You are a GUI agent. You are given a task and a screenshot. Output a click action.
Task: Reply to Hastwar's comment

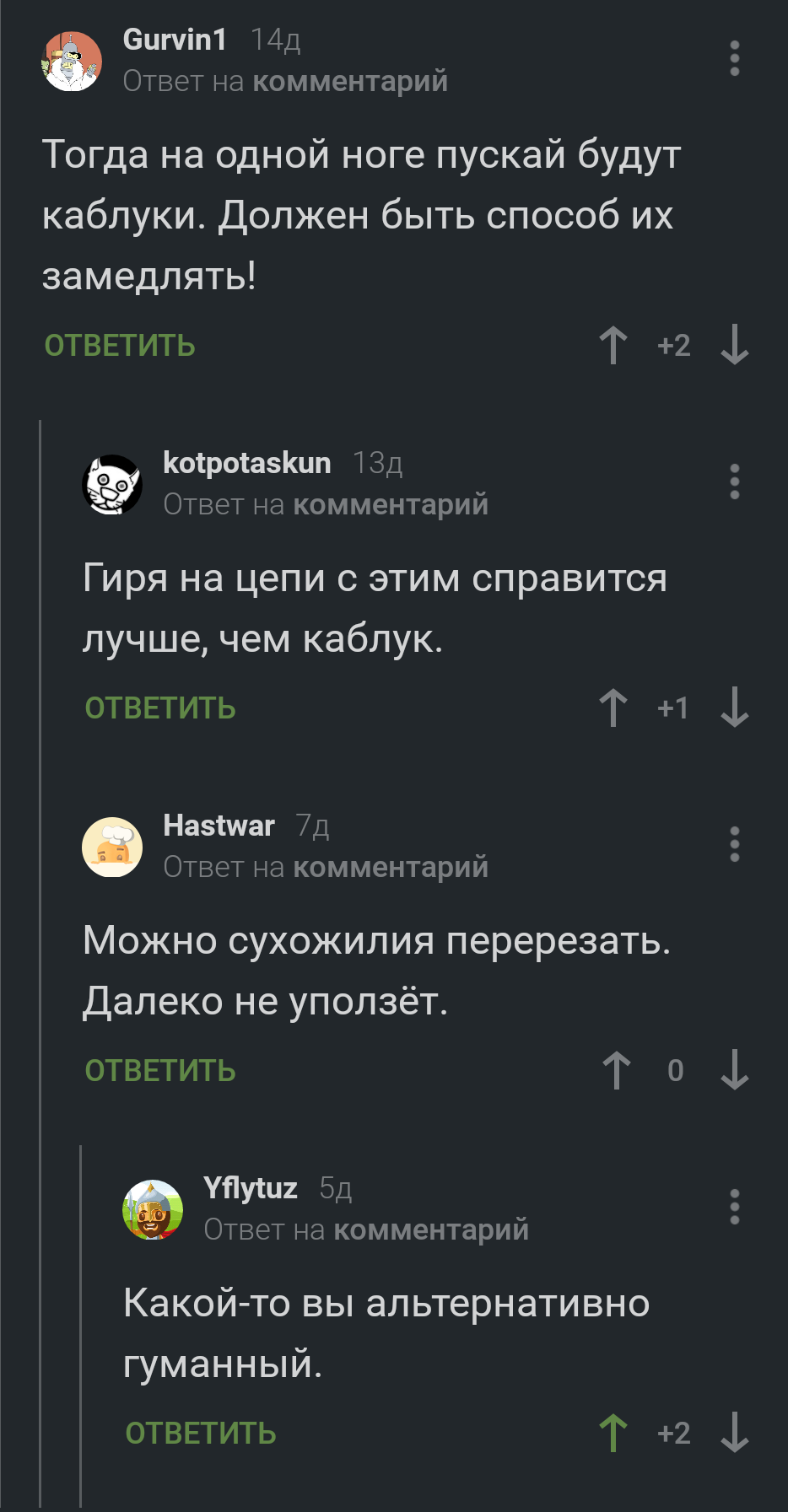tap(160, 1071)
